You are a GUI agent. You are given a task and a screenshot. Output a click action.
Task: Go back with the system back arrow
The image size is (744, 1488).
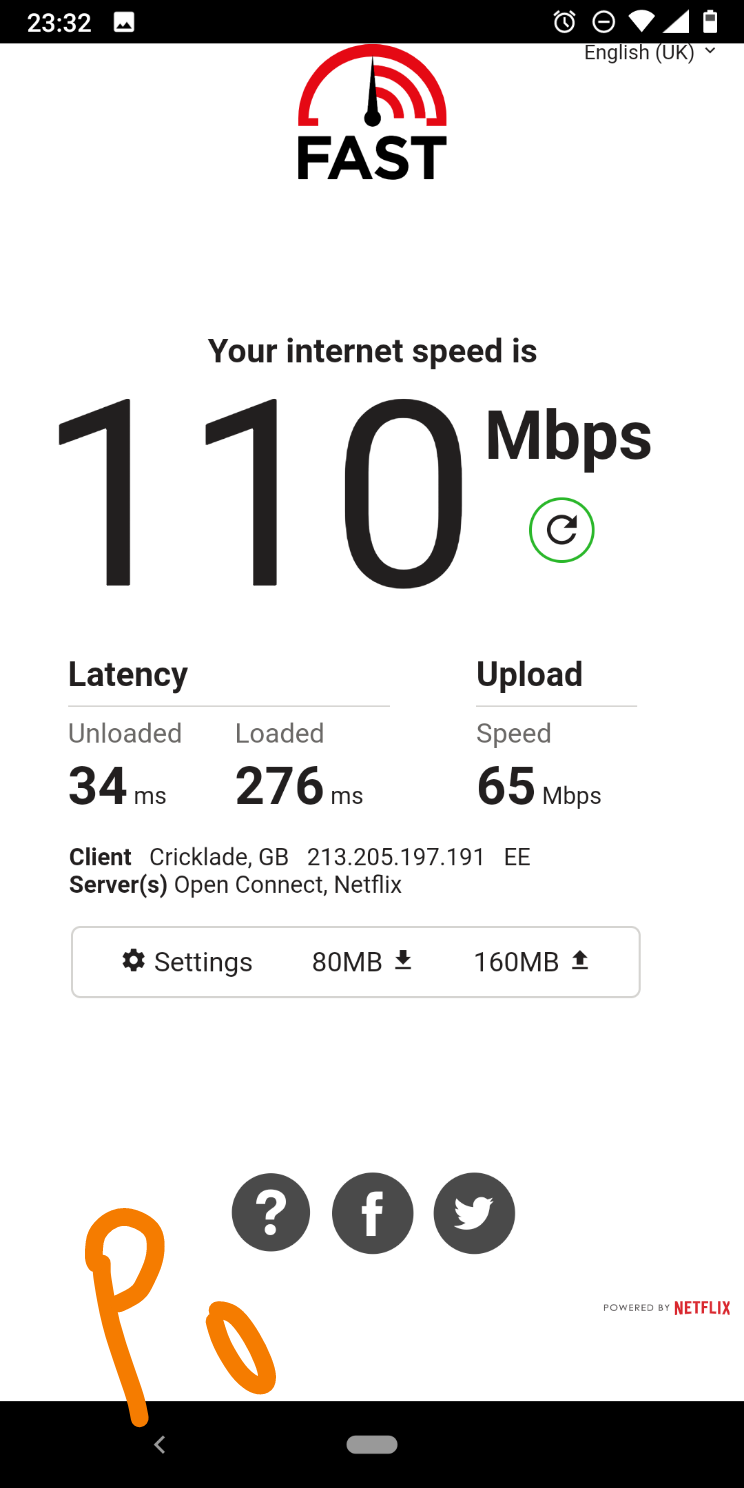159,1444
